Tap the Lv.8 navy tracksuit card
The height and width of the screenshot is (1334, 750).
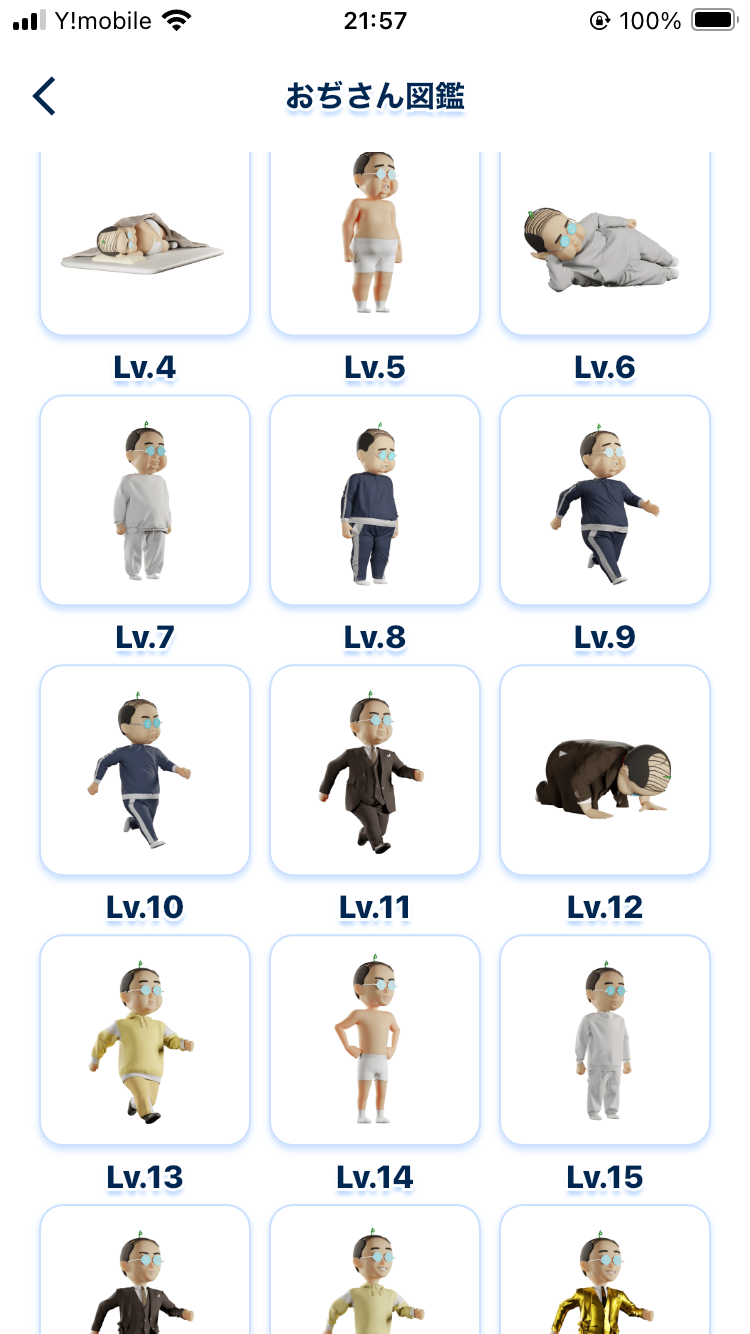point(375,500)
